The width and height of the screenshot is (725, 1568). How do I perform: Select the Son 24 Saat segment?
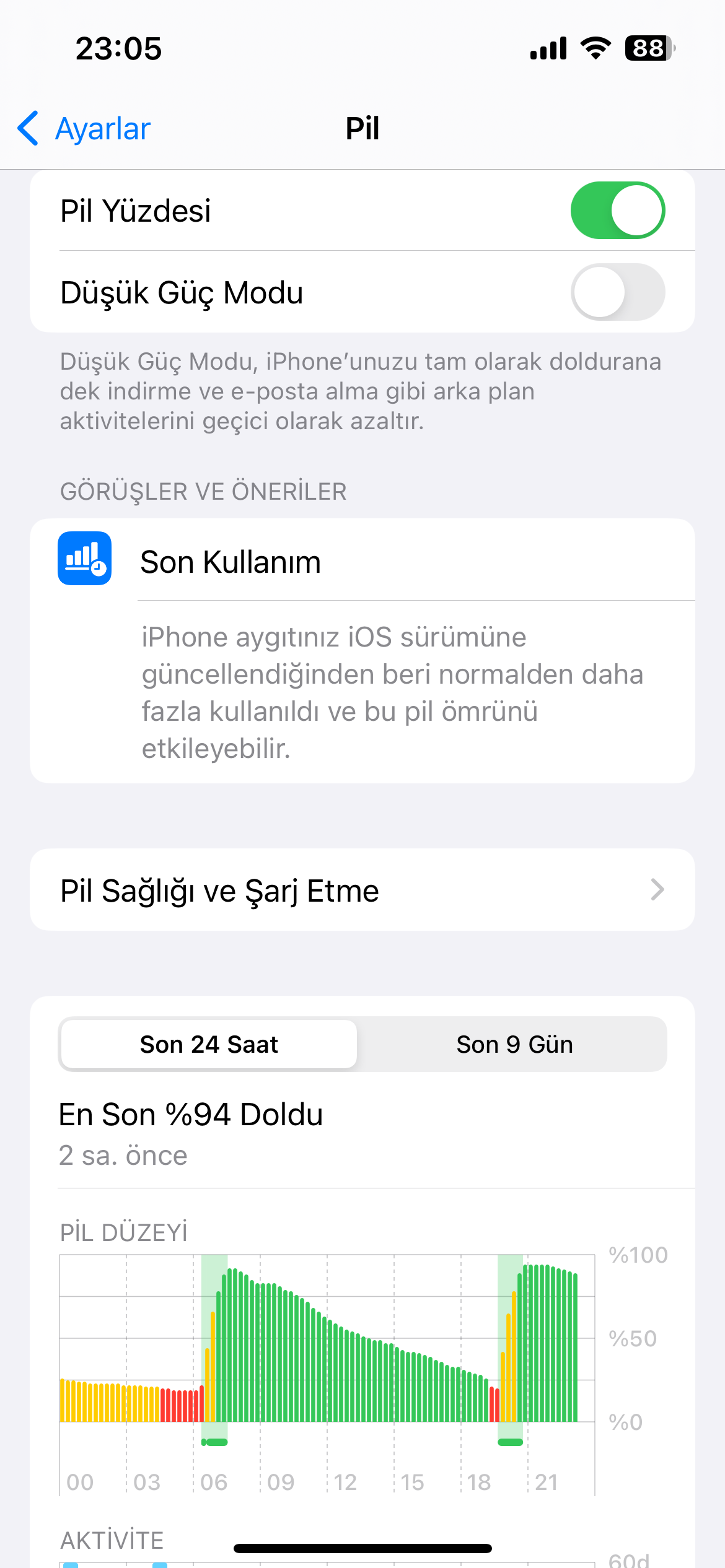(x=209, y=1045)
